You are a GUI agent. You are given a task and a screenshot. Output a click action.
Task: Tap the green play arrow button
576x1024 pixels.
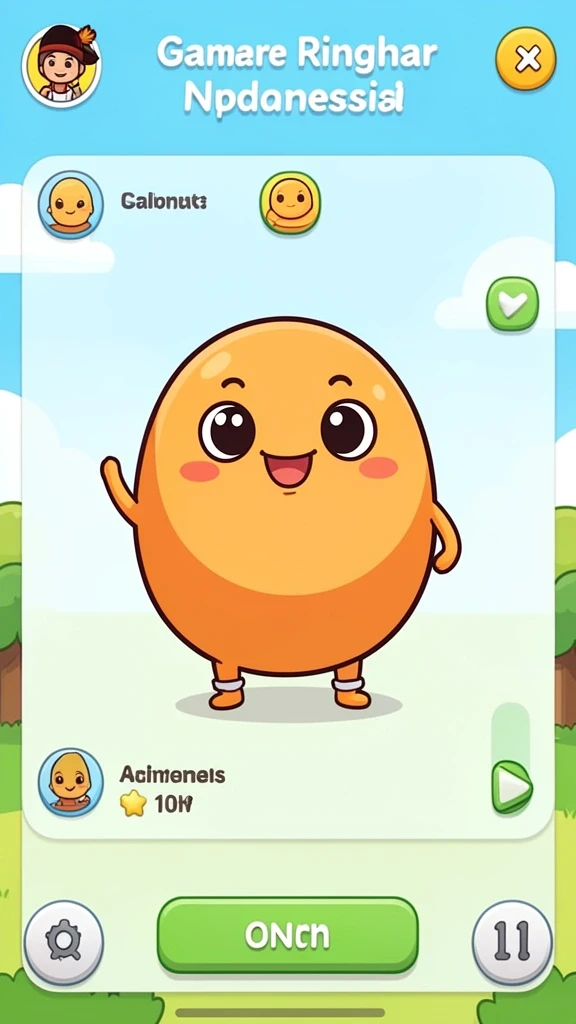(x=513, y=787)
